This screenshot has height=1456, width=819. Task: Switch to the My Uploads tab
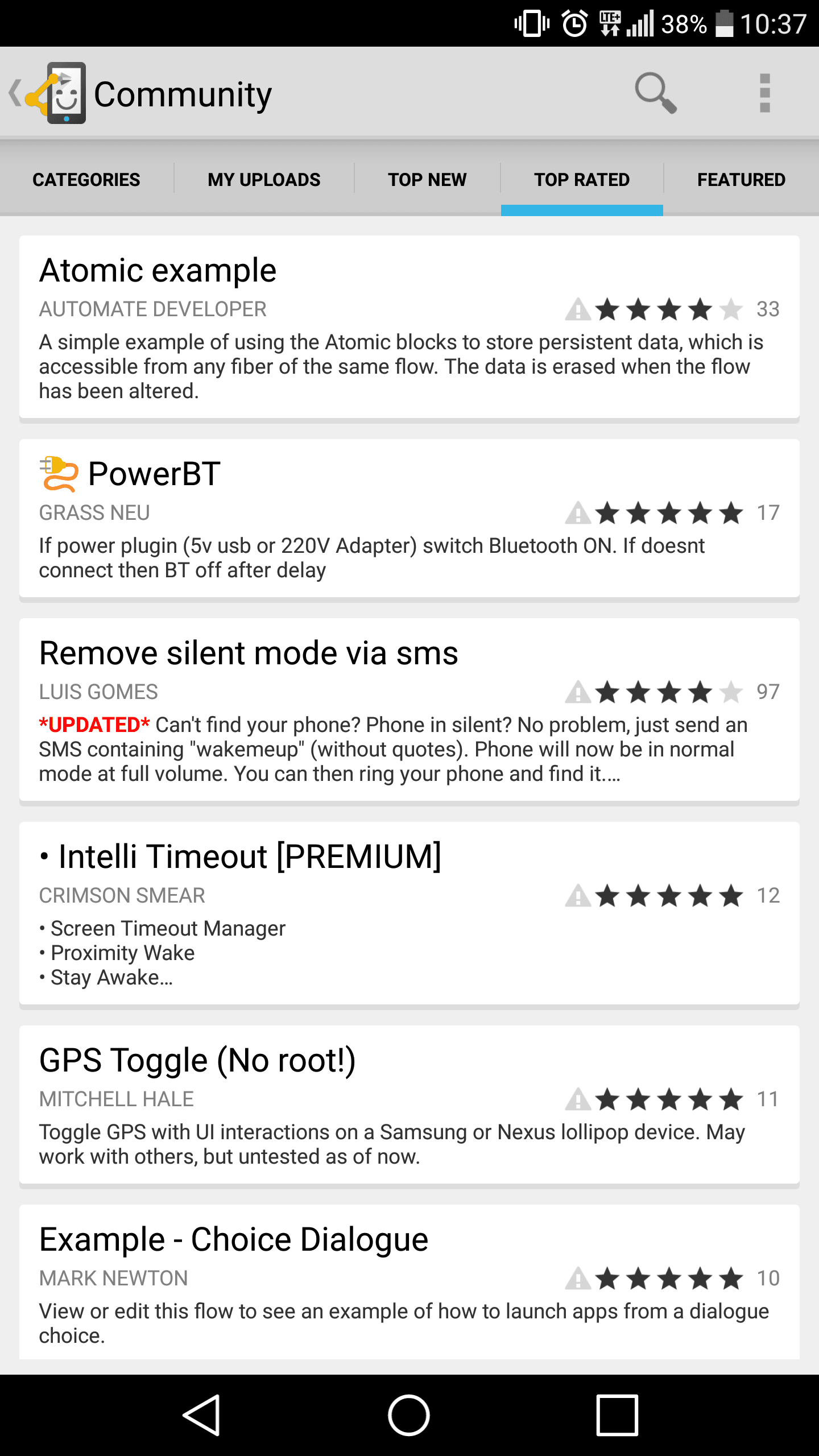click(x=264, y=180)
